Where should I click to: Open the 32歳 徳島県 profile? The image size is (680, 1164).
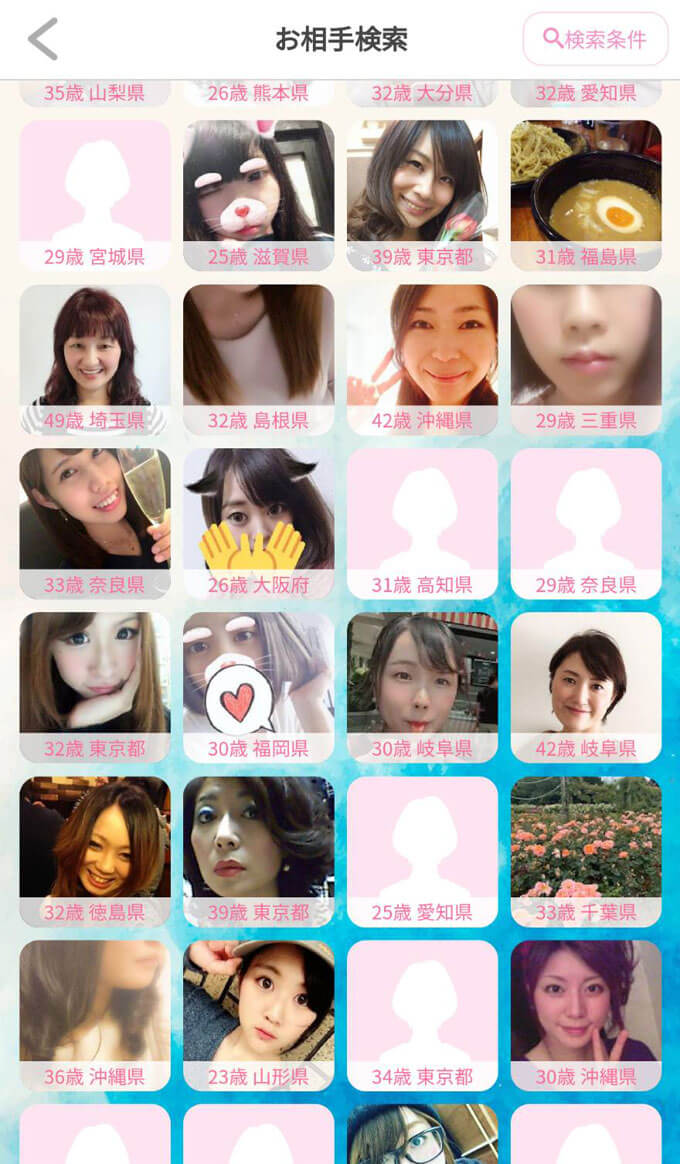coord(95,851)
